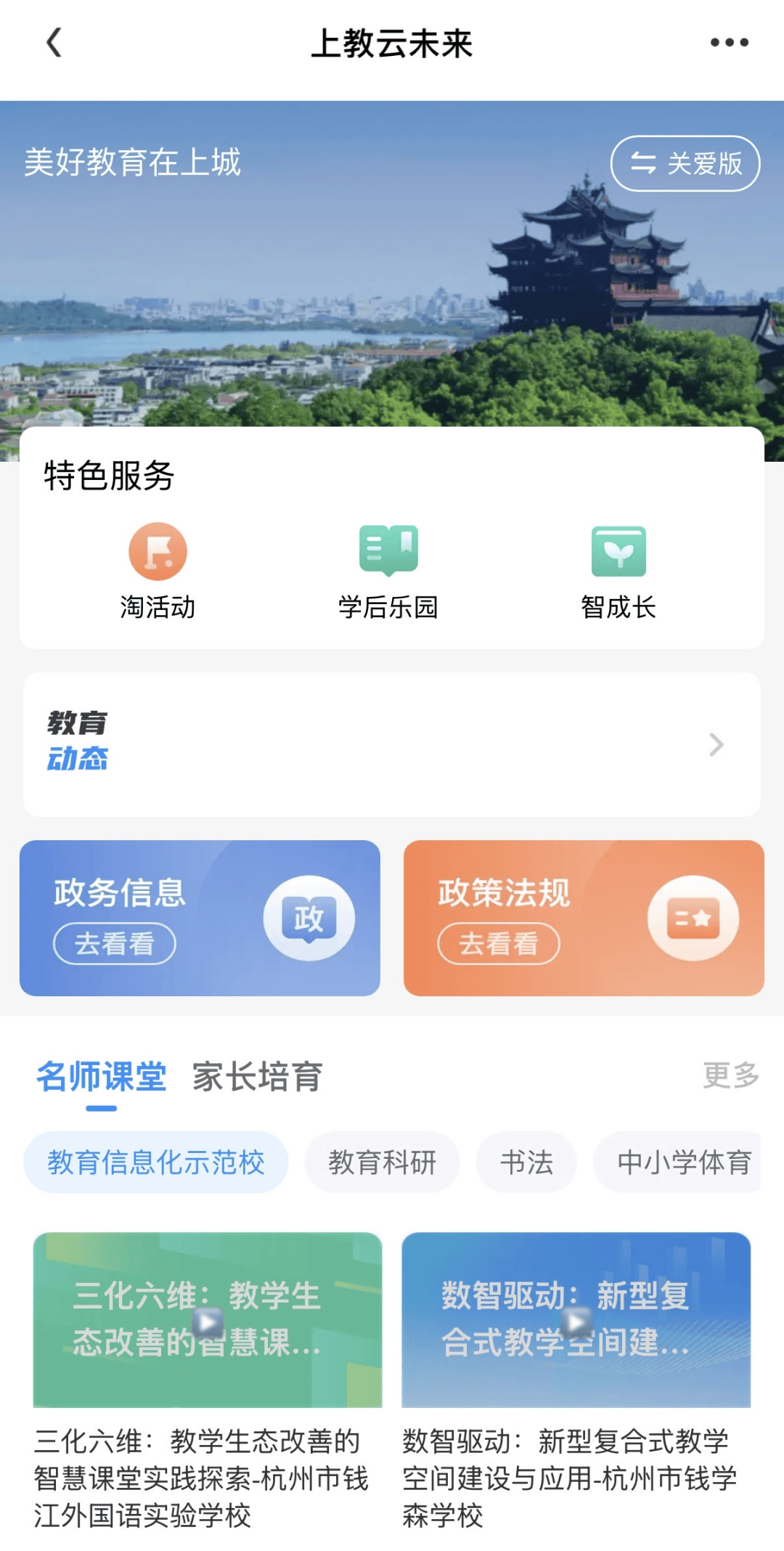Tap 去看看 on the 政策法规 card

click(x=499, y=944)
